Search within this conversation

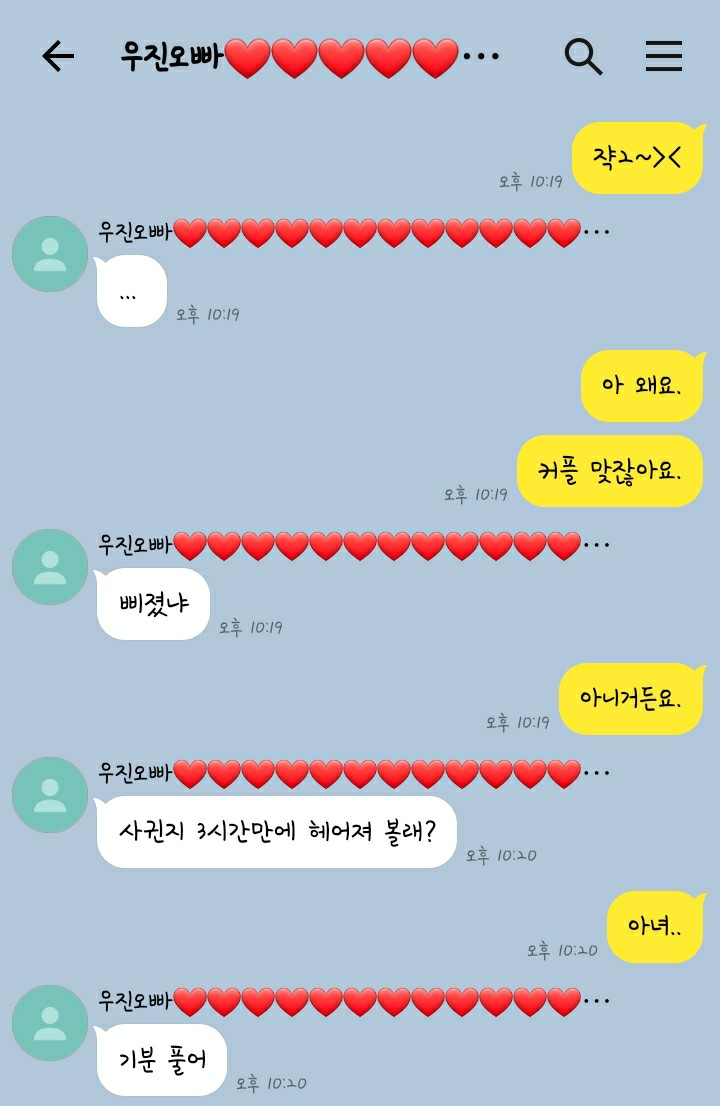(x=583, y=57)
